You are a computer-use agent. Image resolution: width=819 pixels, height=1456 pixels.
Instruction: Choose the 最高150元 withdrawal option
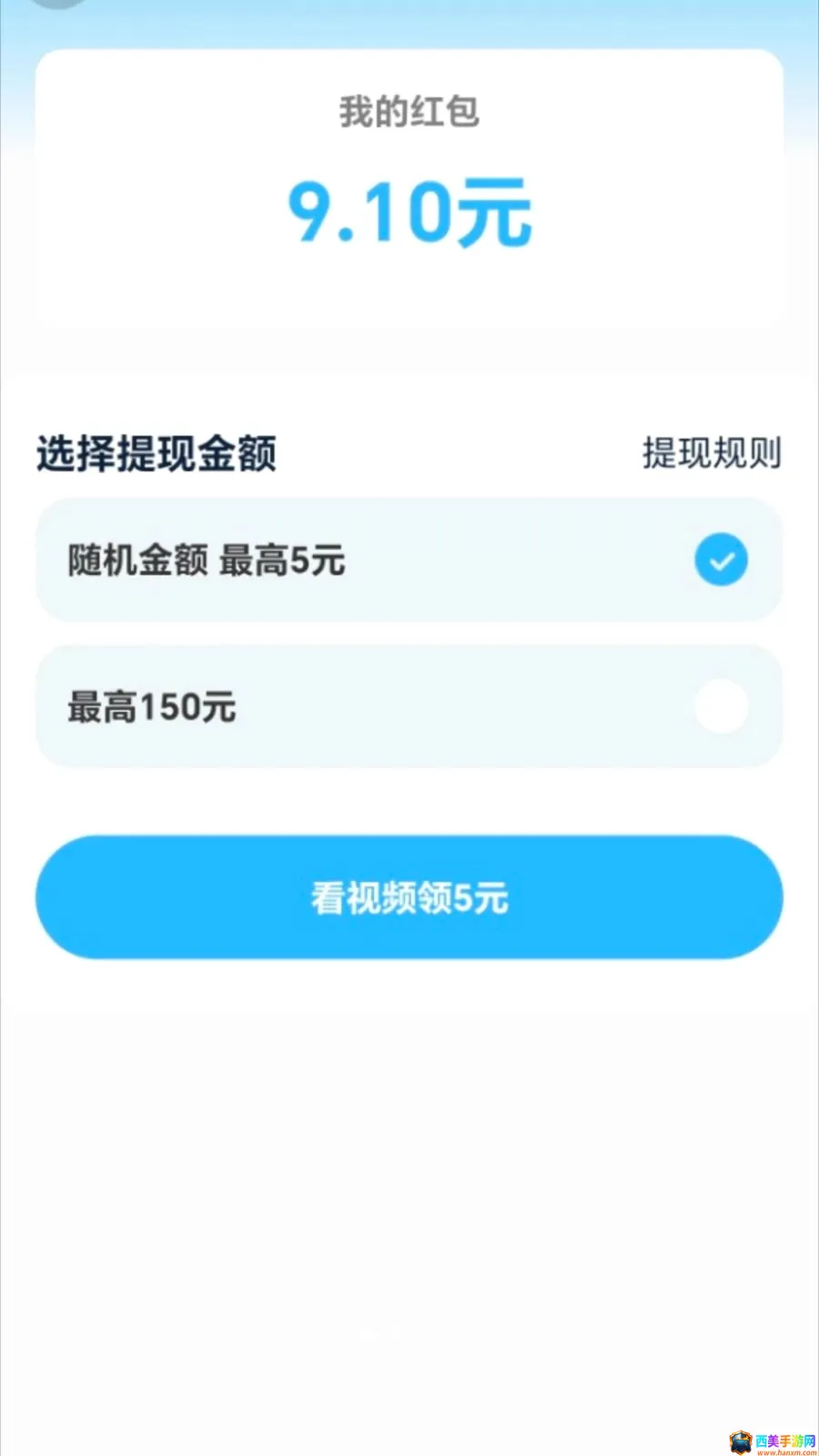click(x=409, y=706)
